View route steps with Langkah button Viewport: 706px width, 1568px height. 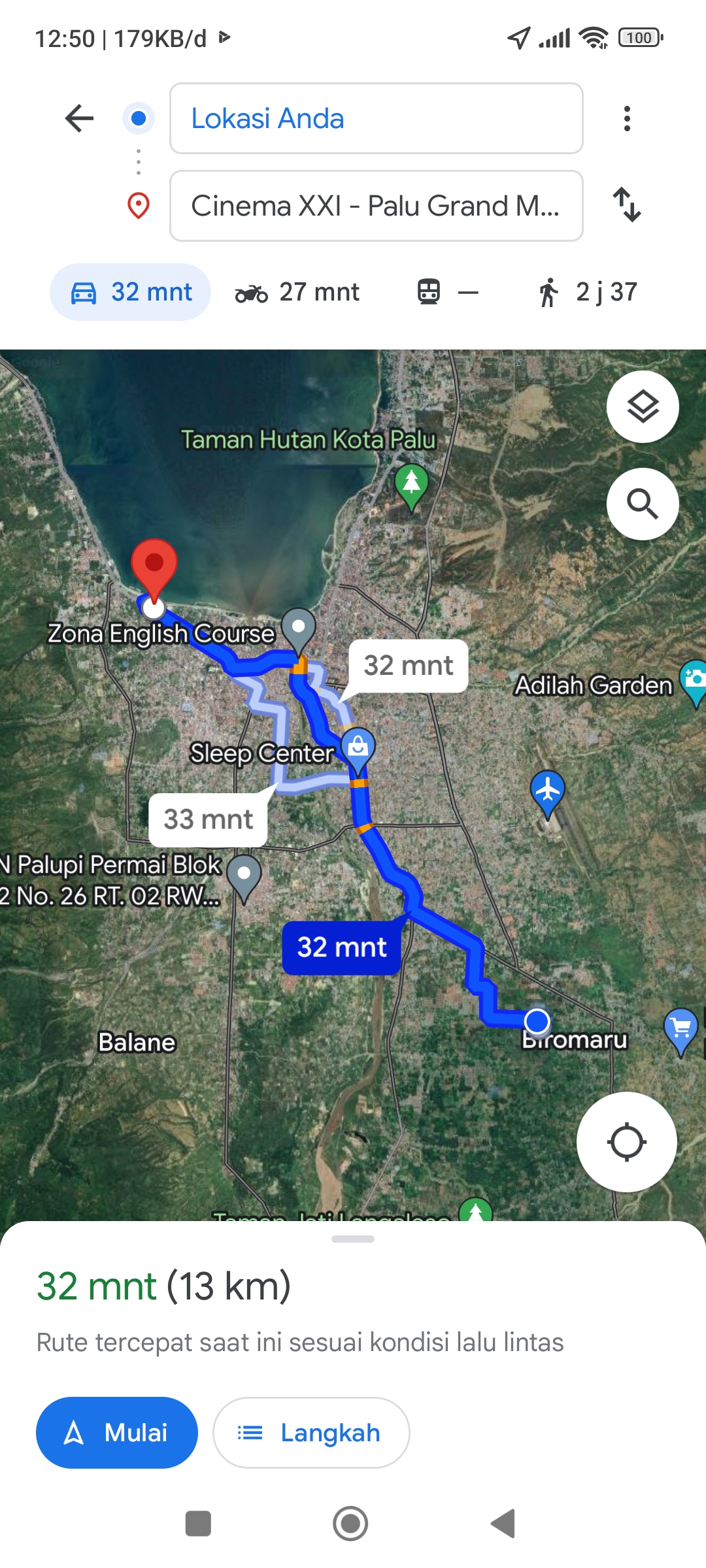(311, 1433)
